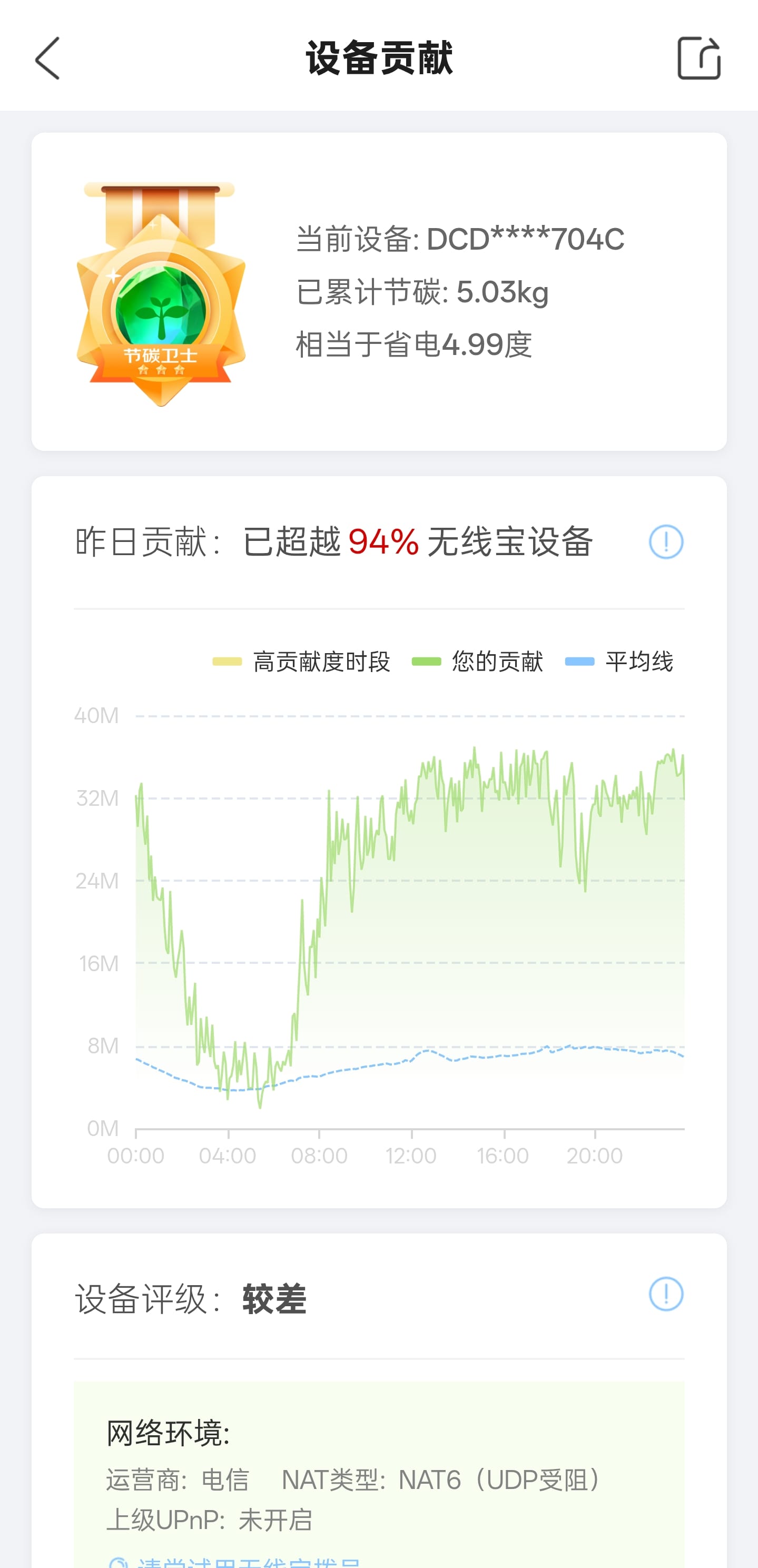Go back from the 设备贡献 page
Screen dimensions: 758x1568
47,58
